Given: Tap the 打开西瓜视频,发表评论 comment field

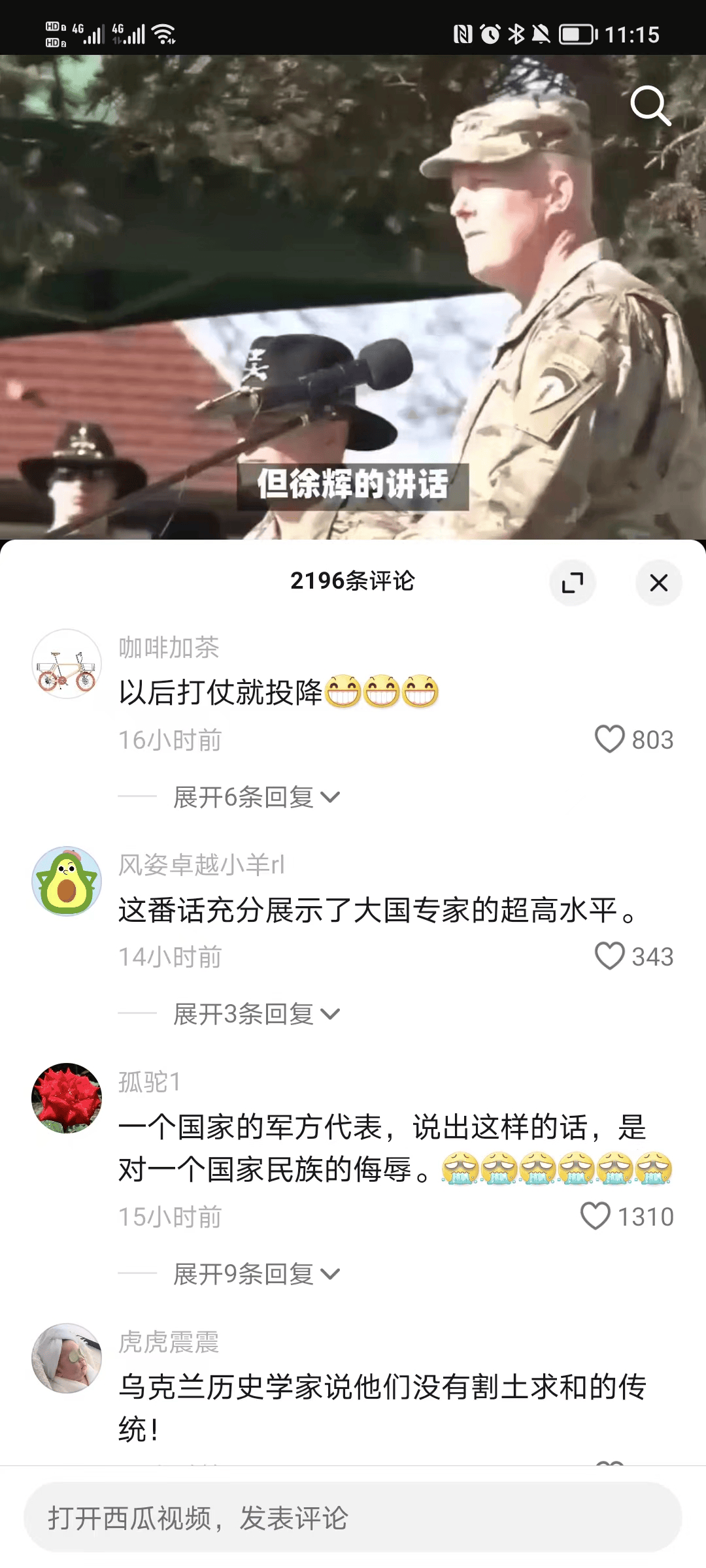Looking at the screenshot, I should coord(353,1517).
